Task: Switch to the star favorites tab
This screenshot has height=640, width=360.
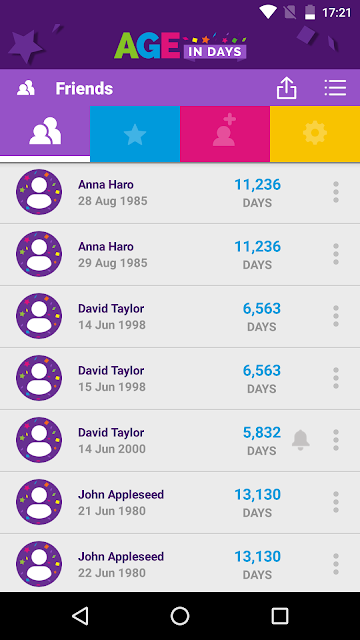Action: coord(135,134)
